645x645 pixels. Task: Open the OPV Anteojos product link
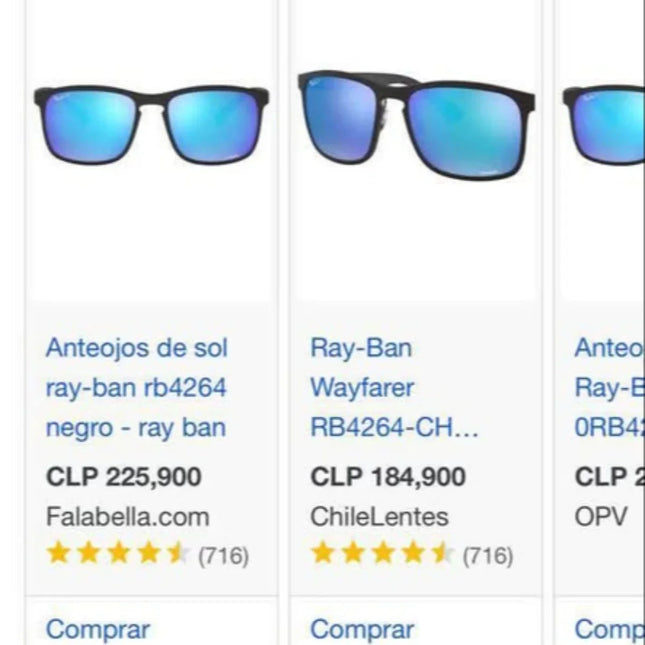(x=608, y=387)
